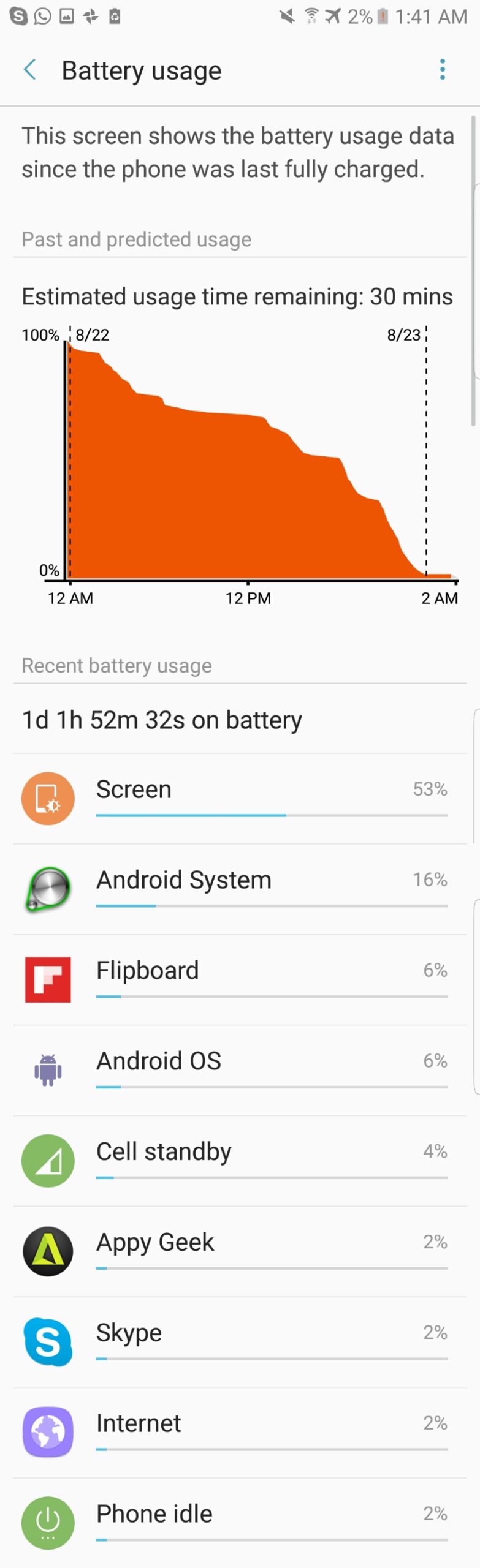Open Screen battery usage details
Viewport: 480px width, 1568px height.
[x=240, y=798]
